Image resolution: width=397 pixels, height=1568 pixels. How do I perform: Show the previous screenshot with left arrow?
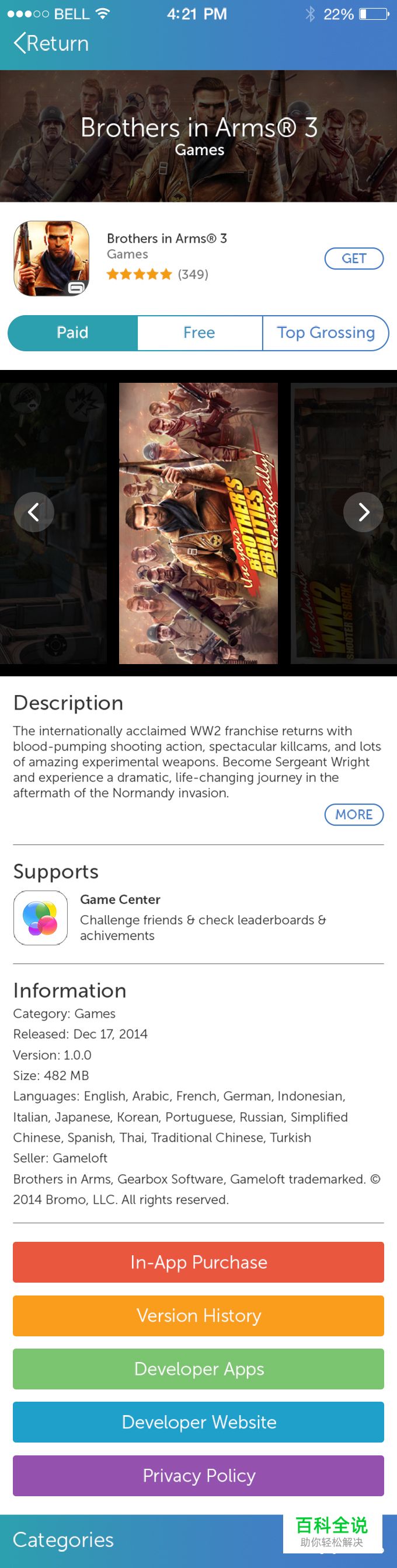pyautogui.click(x=34, y=512)
